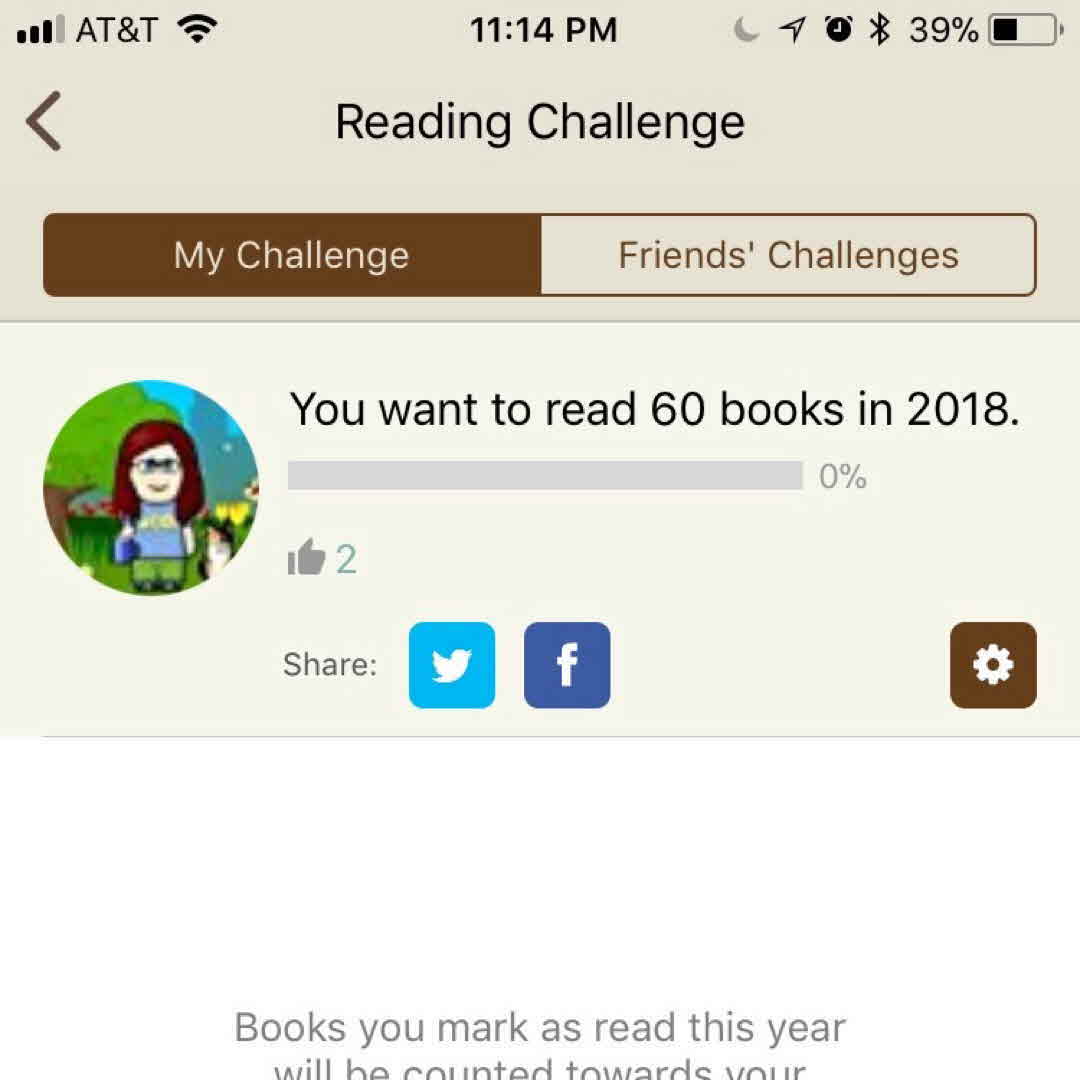The image size is (1080, 1080).
Task: Share the challenge on Facebook
Action: coord(567,665)
